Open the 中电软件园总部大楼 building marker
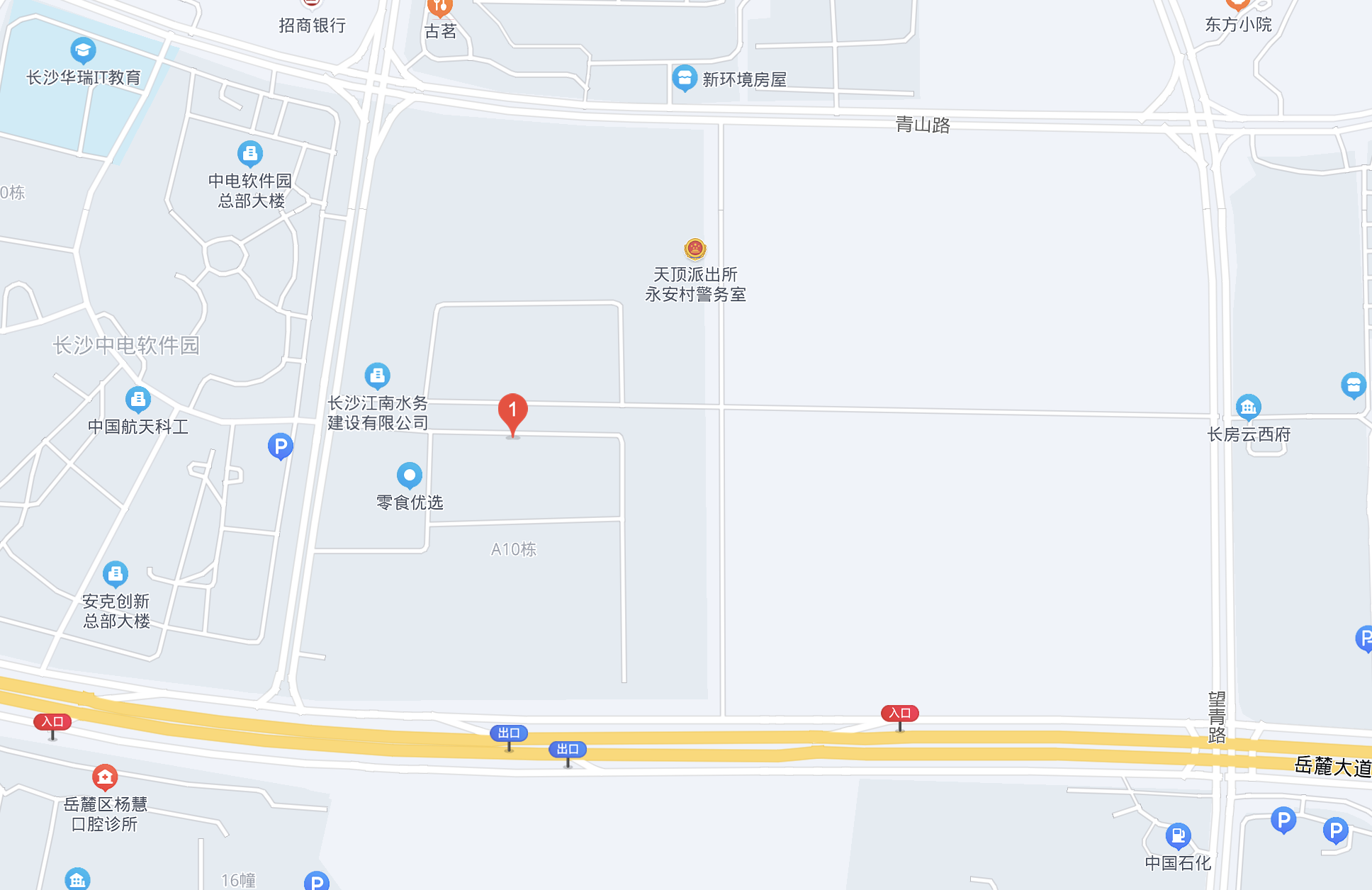The image size is (1372, 890). click(249, 153)
